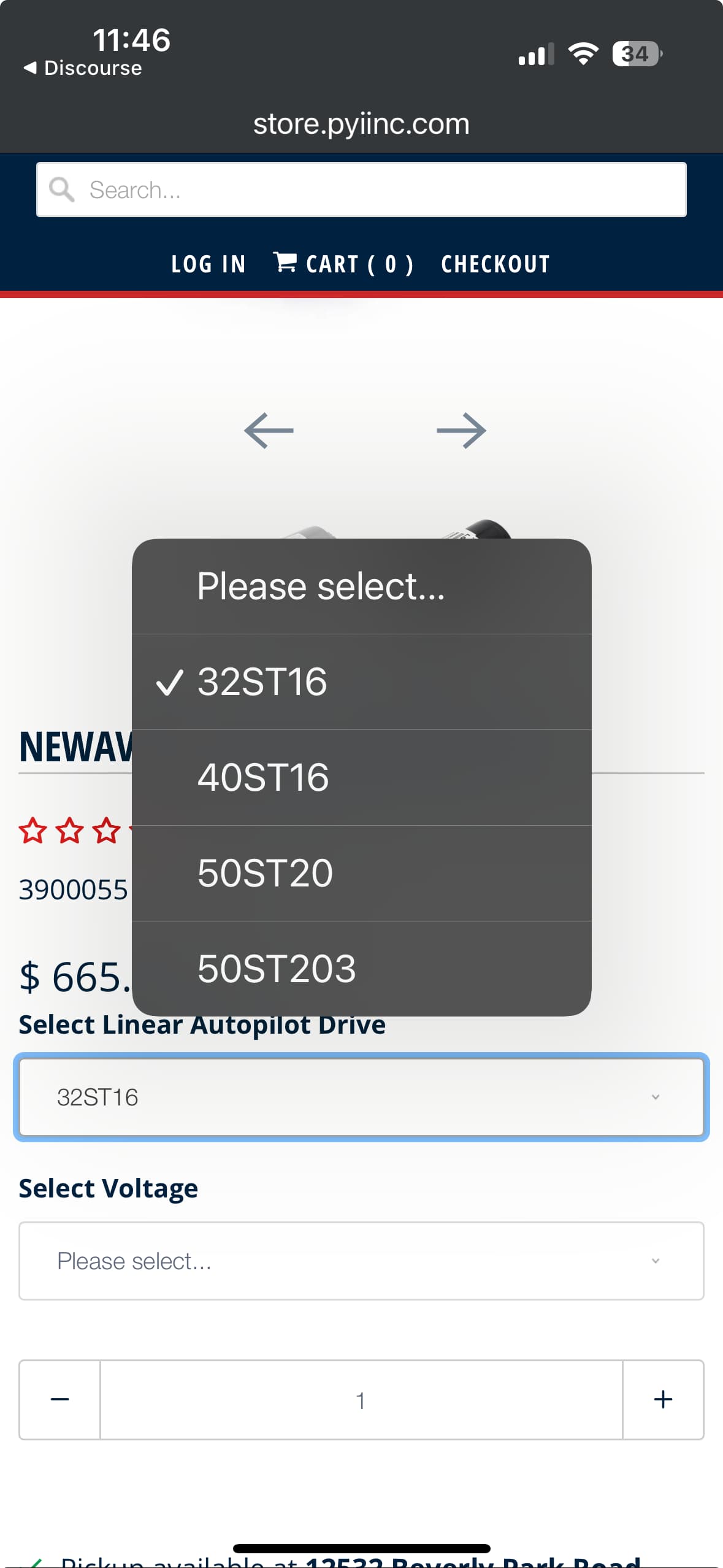Edit the quantity number field
Screen dimensions: 723x1568
tap(361, 1399)
